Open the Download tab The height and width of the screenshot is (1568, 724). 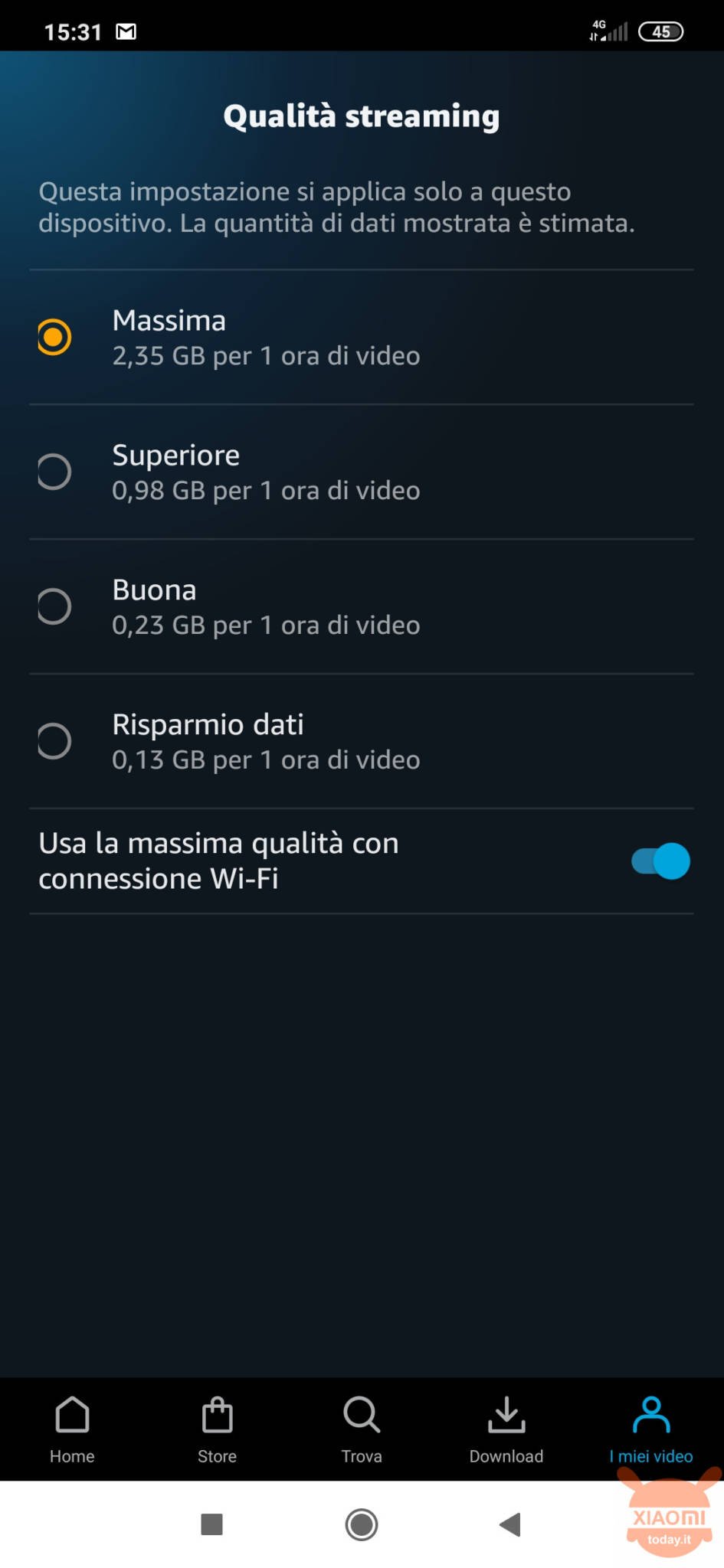tap(506, 1429)
